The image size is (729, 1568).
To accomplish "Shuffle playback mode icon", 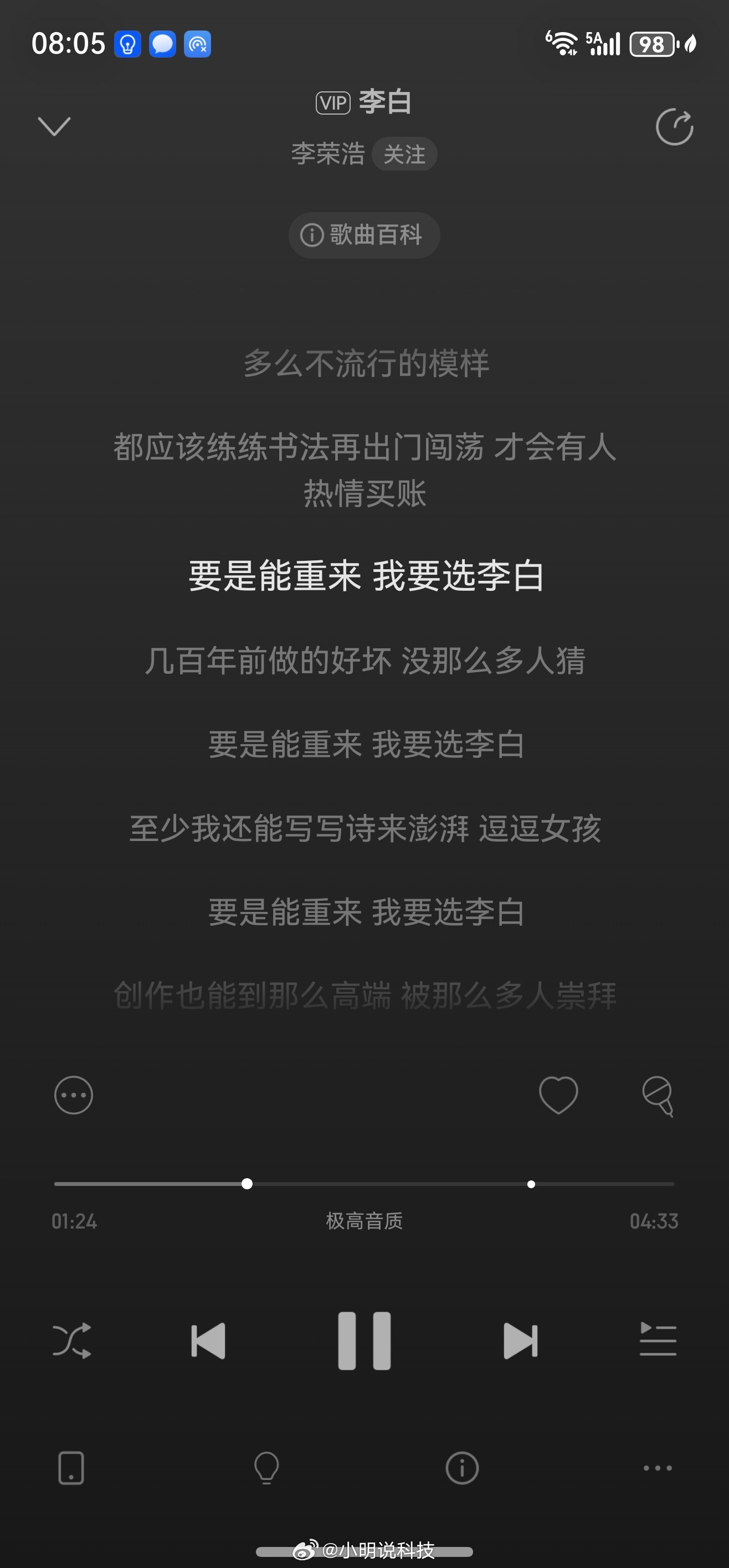I will (73, 1339).
